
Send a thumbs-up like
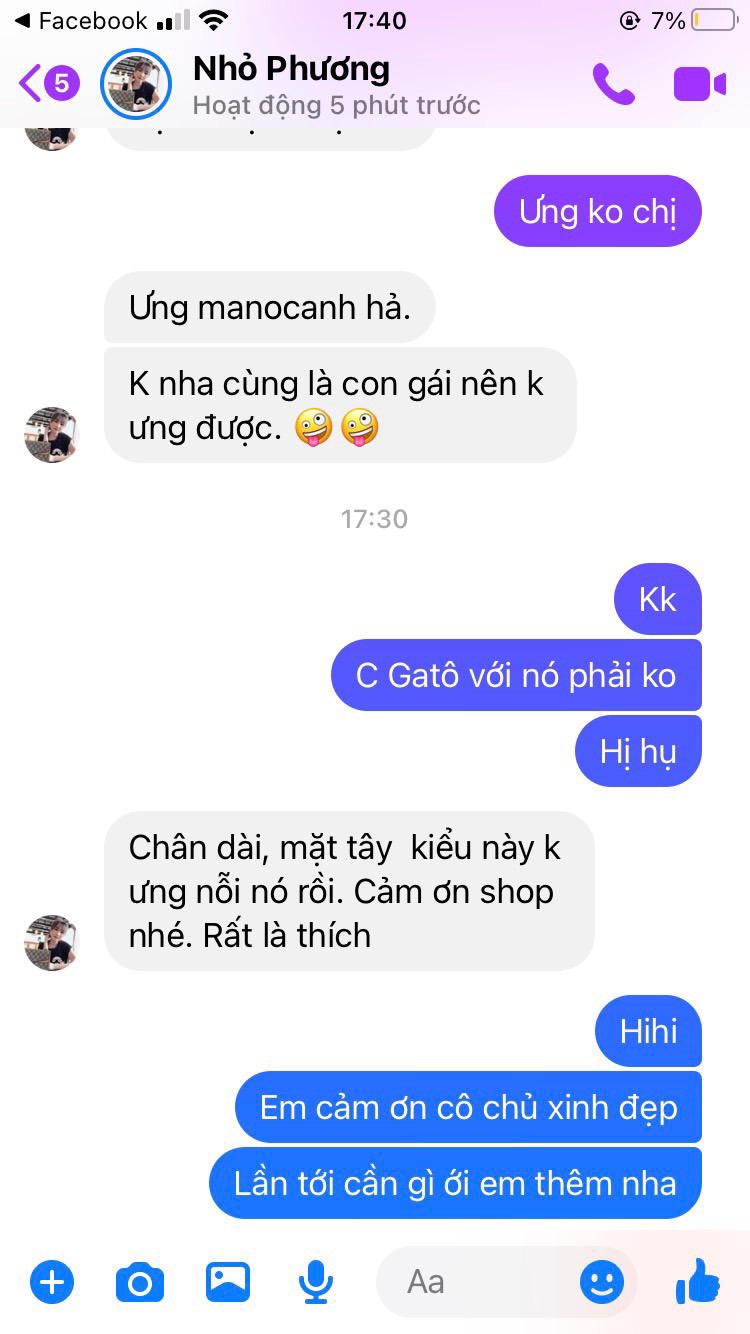698,1281
